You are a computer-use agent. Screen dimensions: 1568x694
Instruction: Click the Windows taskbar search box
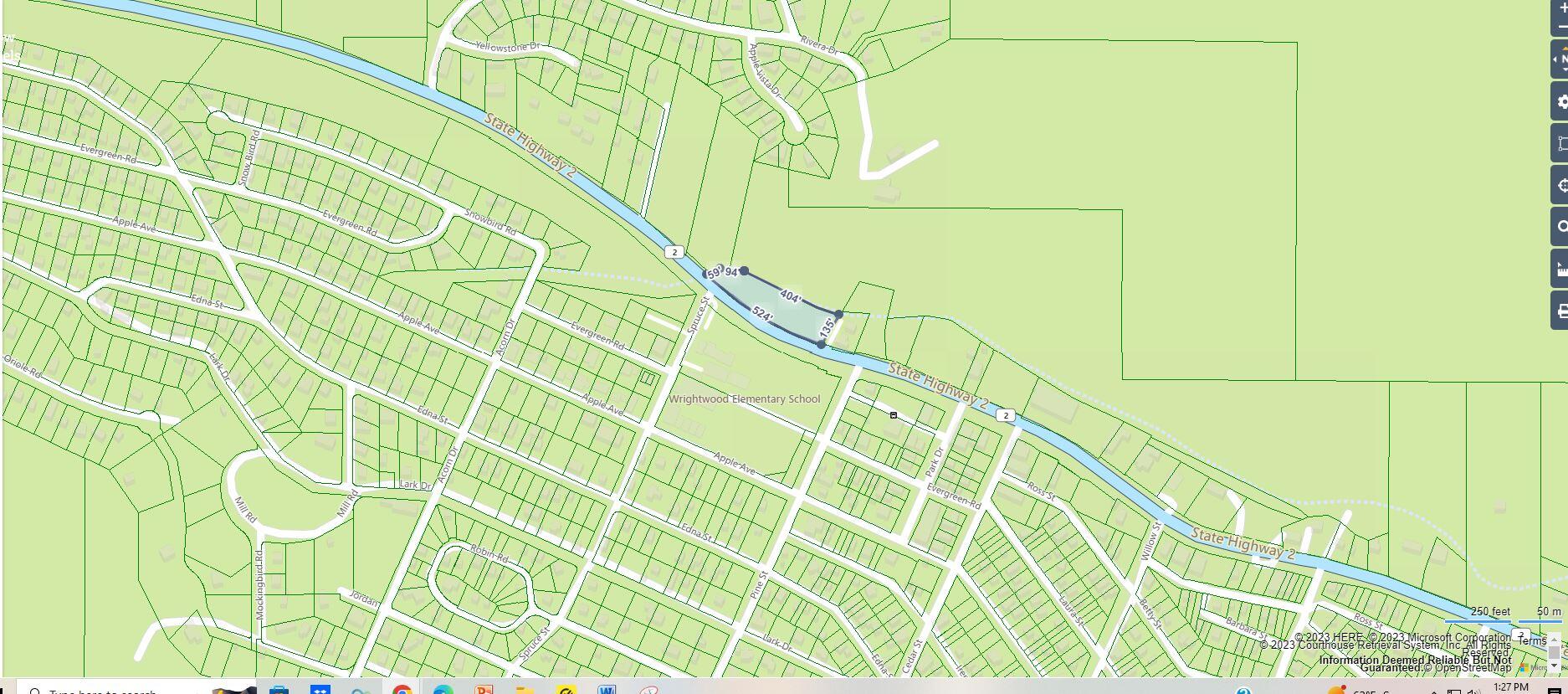(x=102, y=691)
